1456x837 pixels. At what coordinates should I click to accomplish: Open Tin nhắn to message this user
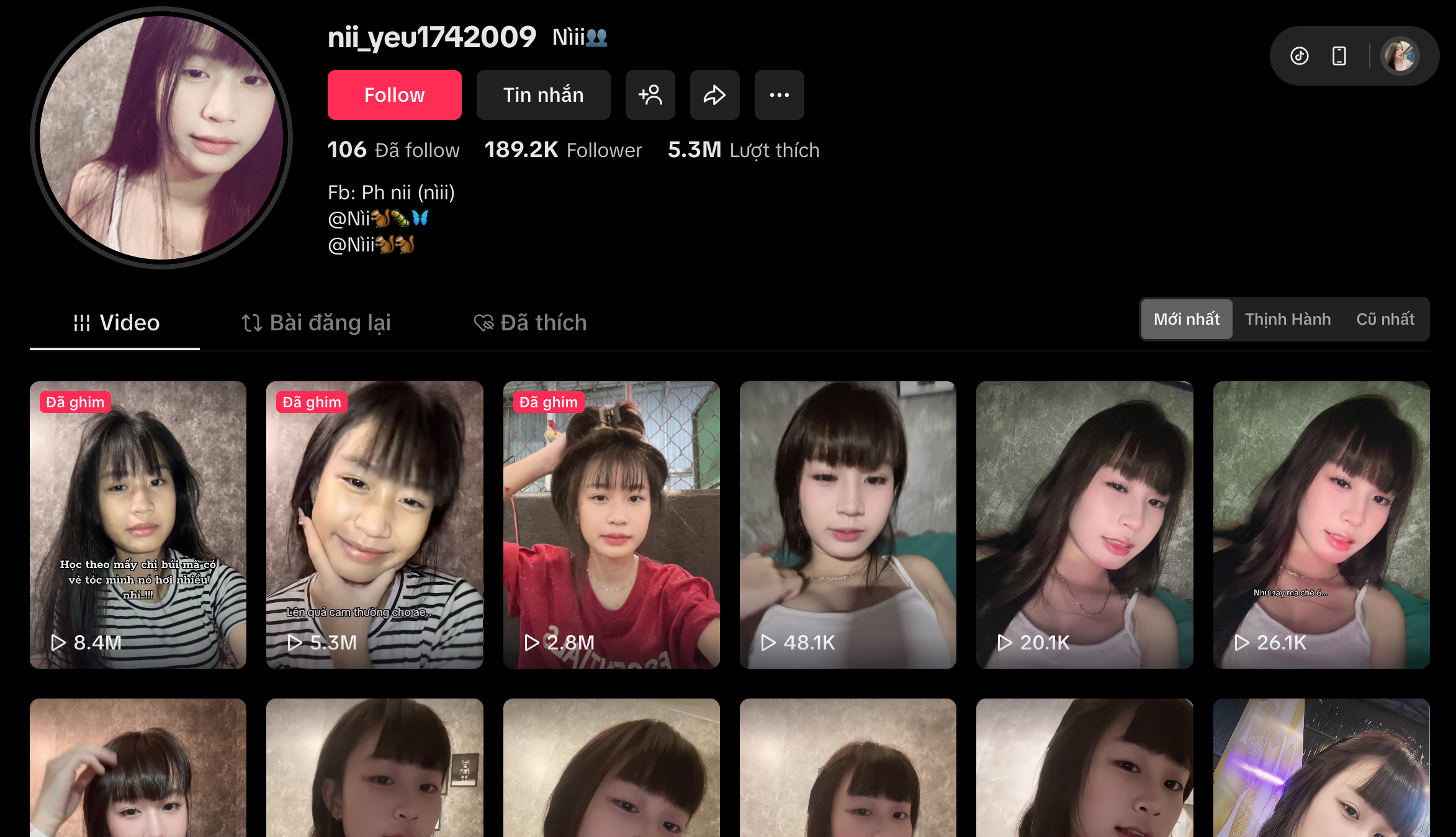coord(543,95)
